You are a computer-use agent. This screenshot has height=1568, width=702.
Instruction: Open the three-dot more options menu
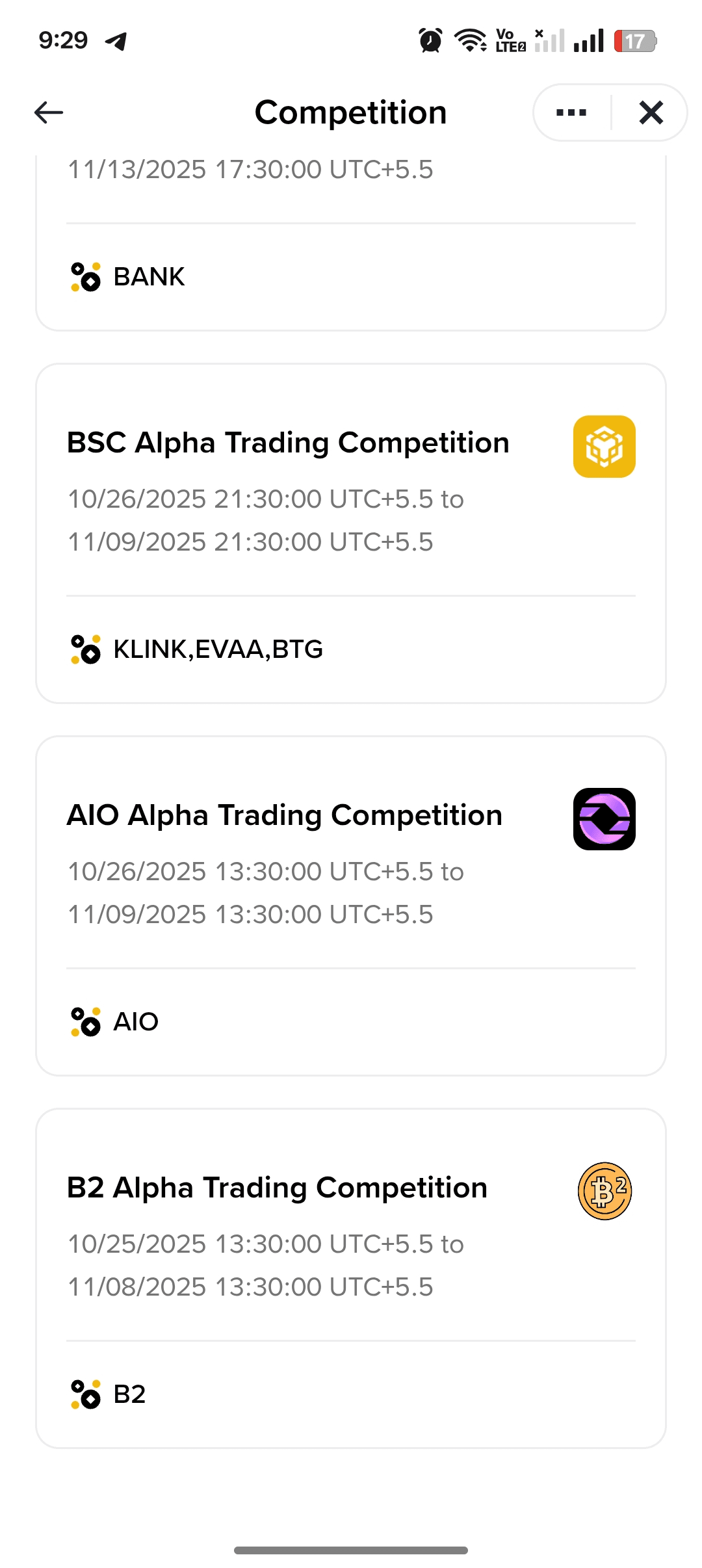tap(571, 112)
